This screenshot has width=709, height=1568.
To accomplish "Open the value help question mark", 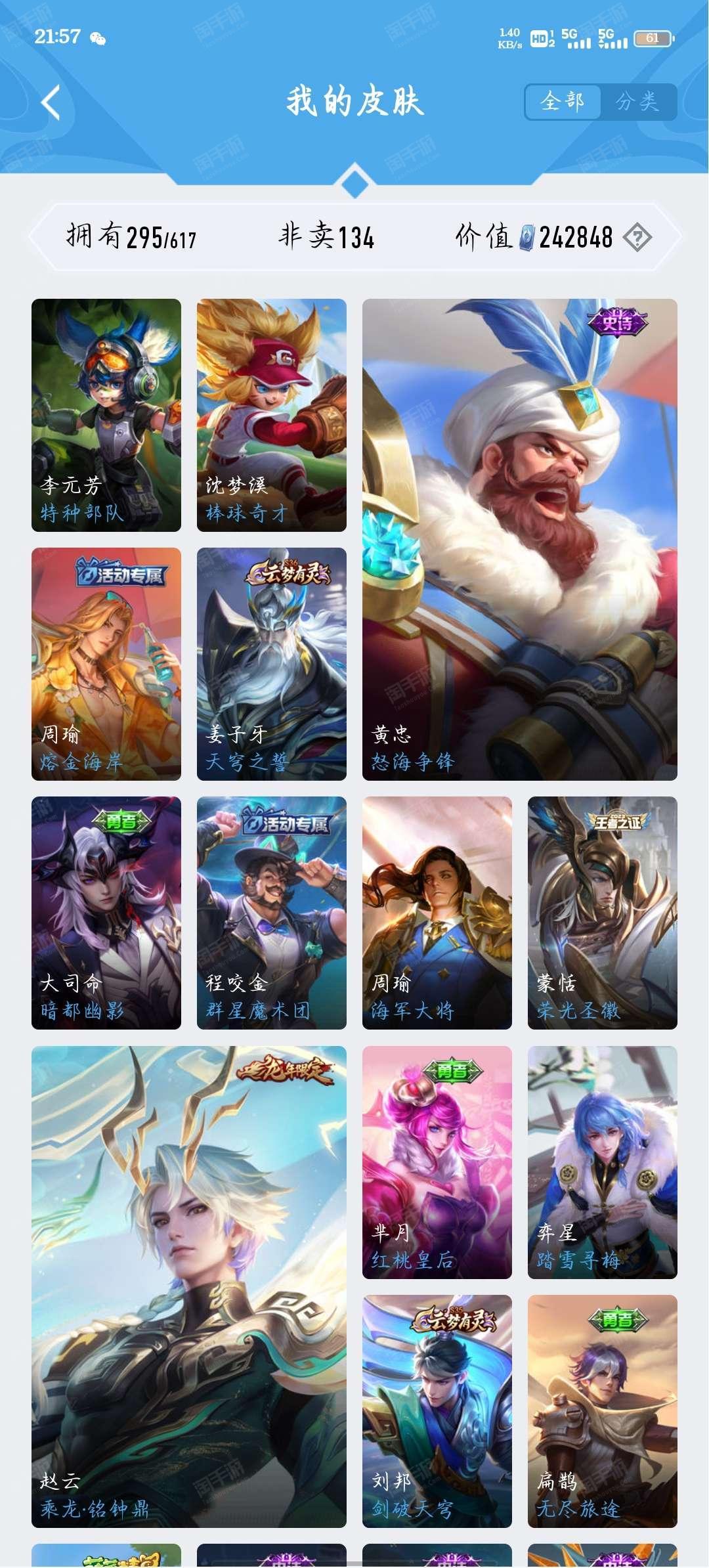I will (x=636, y=237).
